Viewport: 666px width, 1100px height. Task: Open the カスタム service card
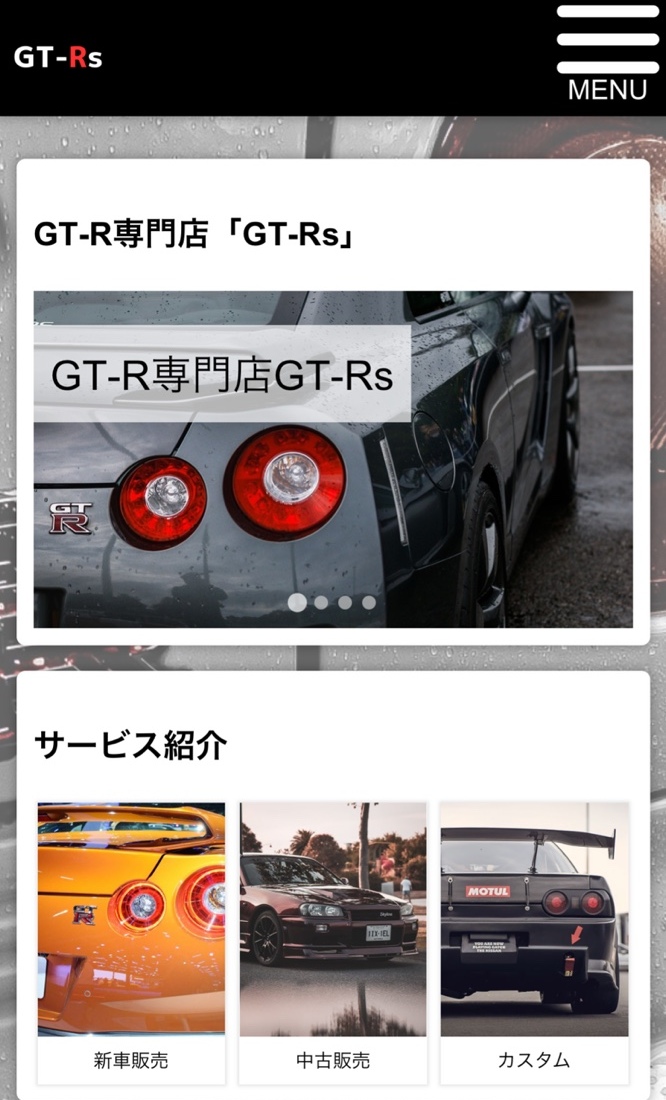[x=534, y=942]
